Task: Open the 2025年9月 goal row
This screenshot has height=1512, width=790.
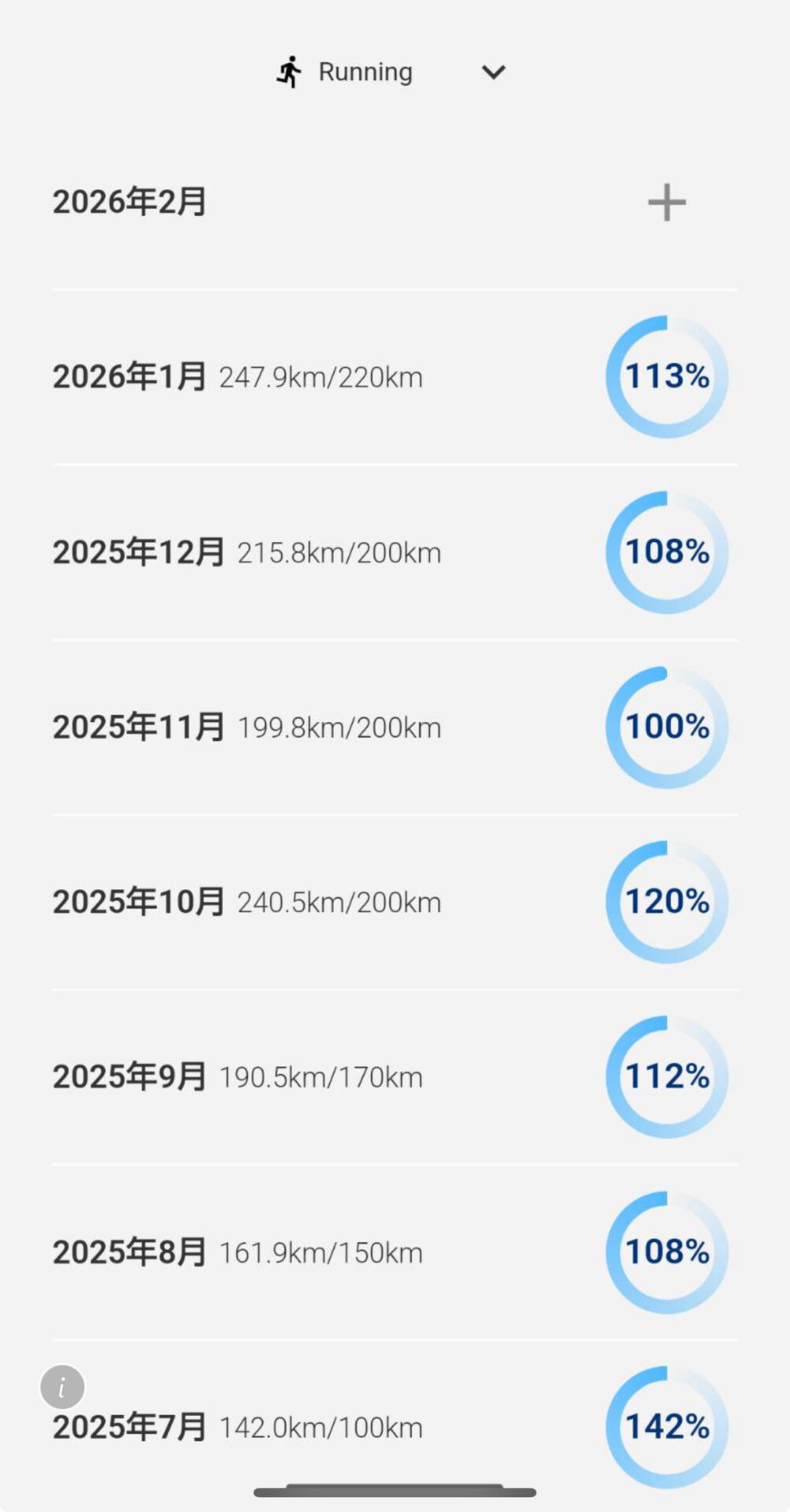Action: pos(394,1077)
